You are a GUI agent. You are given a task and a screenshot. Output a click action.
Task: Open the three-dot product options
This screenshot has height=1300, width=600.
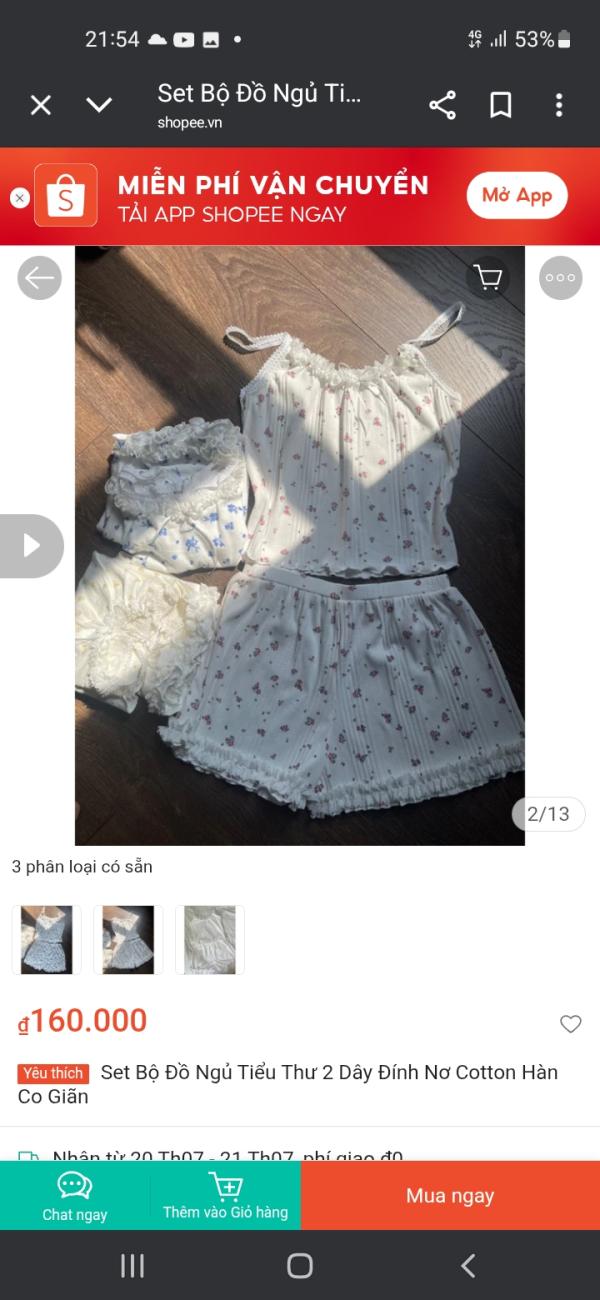(560, 278)
